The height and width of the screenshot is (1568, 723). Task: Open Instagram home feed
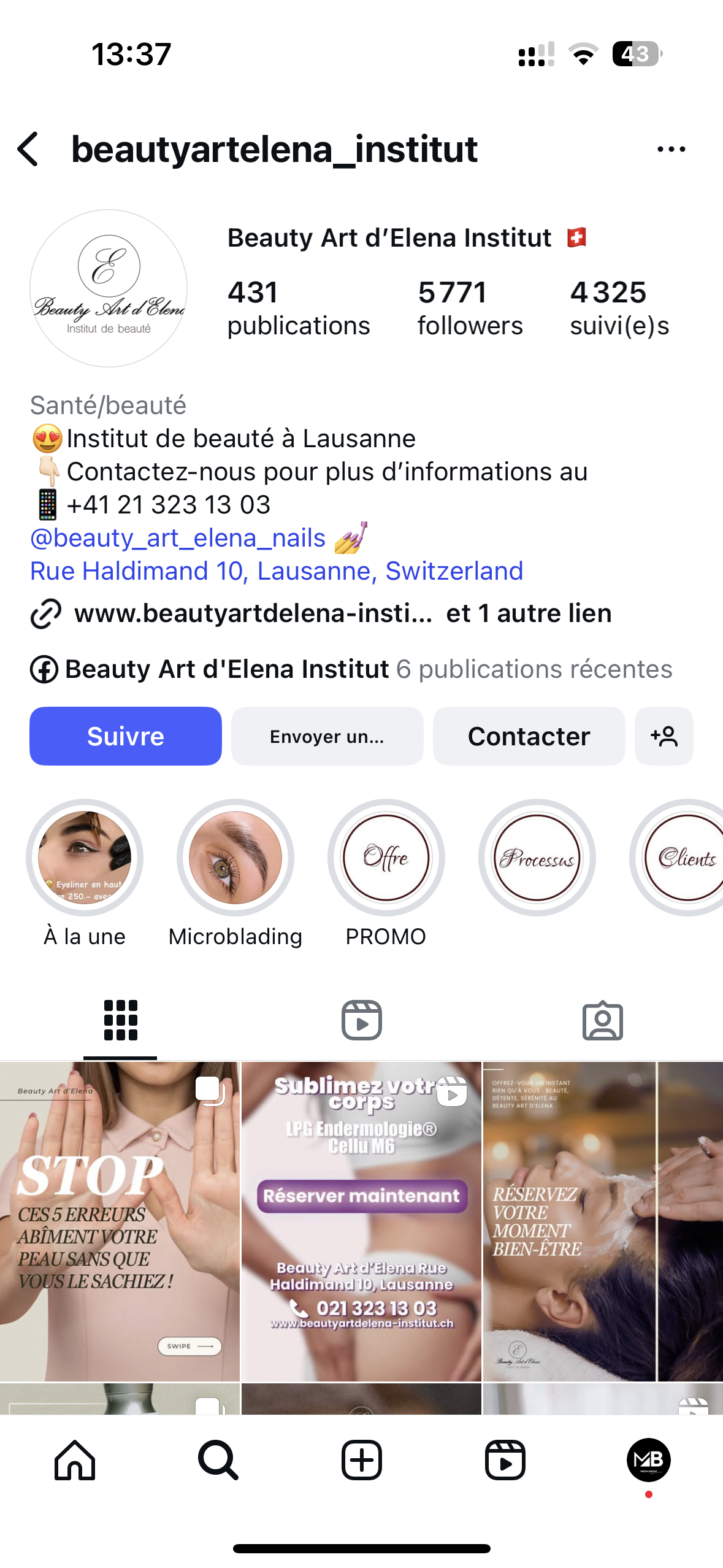[x=74, y=1460]
